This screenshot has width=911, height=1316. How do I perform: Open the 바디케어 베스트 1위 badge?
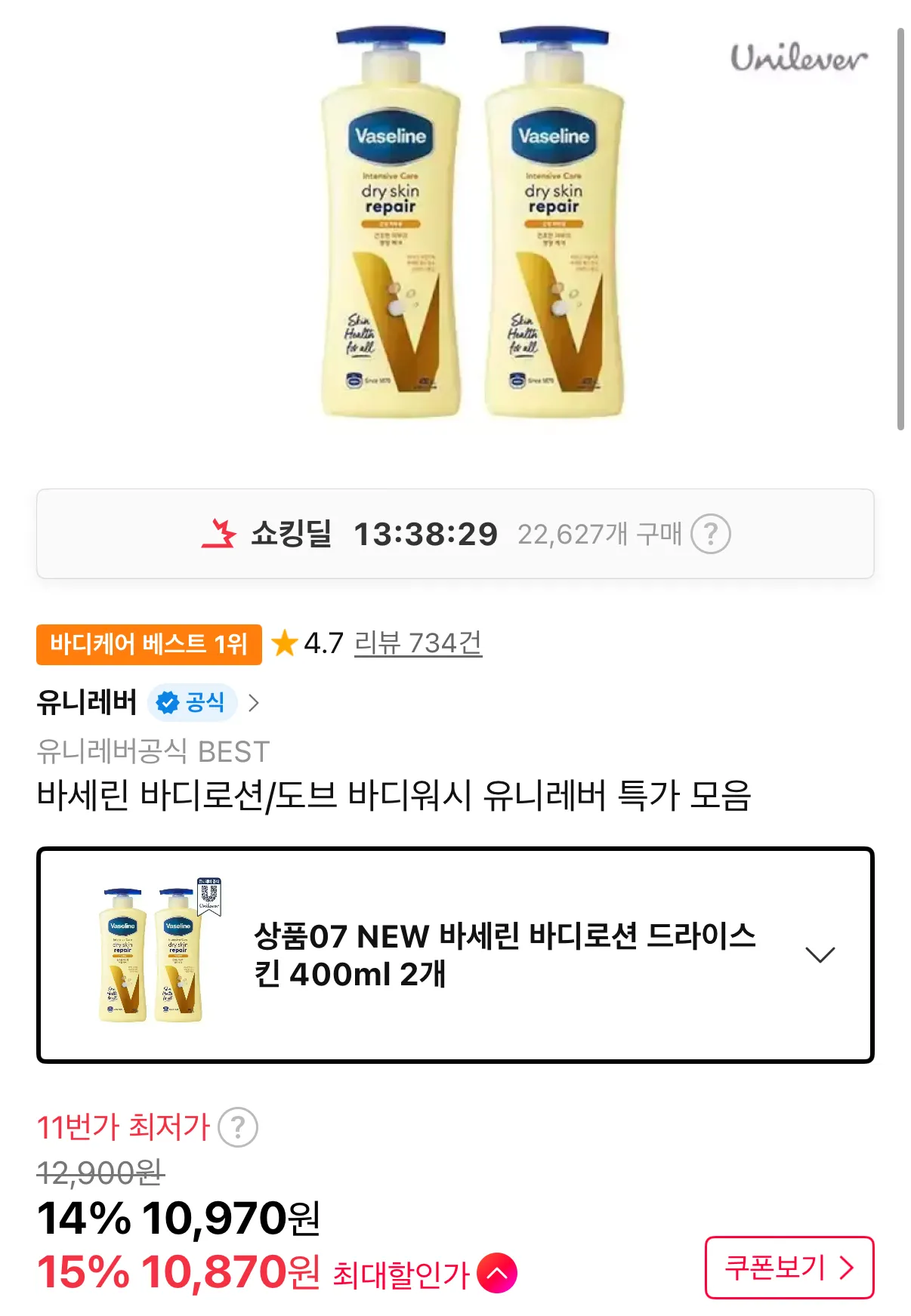[149, 644]
